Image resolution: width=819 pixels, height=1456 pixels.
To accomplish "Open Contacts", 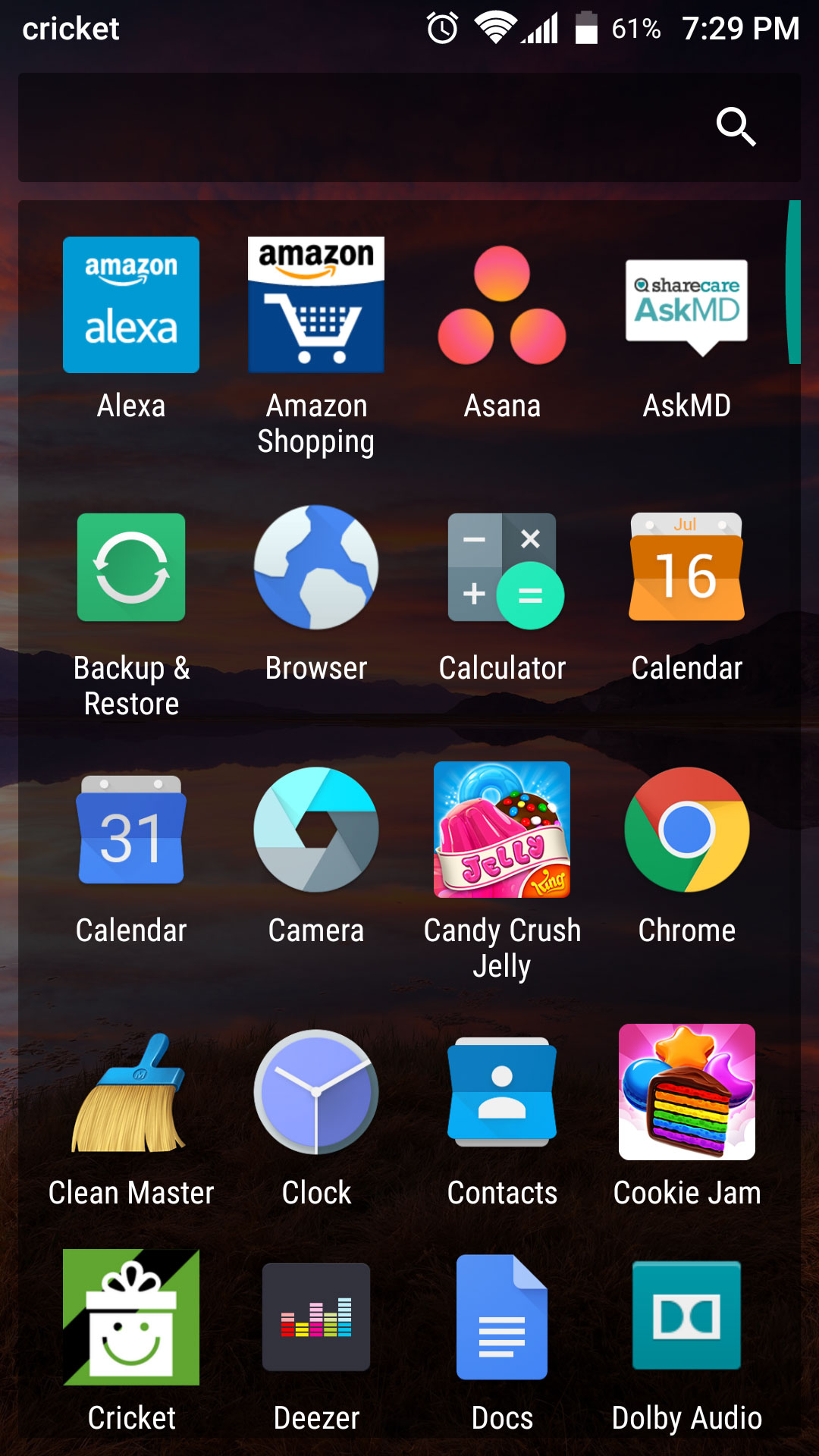I will coord(502,1092).
